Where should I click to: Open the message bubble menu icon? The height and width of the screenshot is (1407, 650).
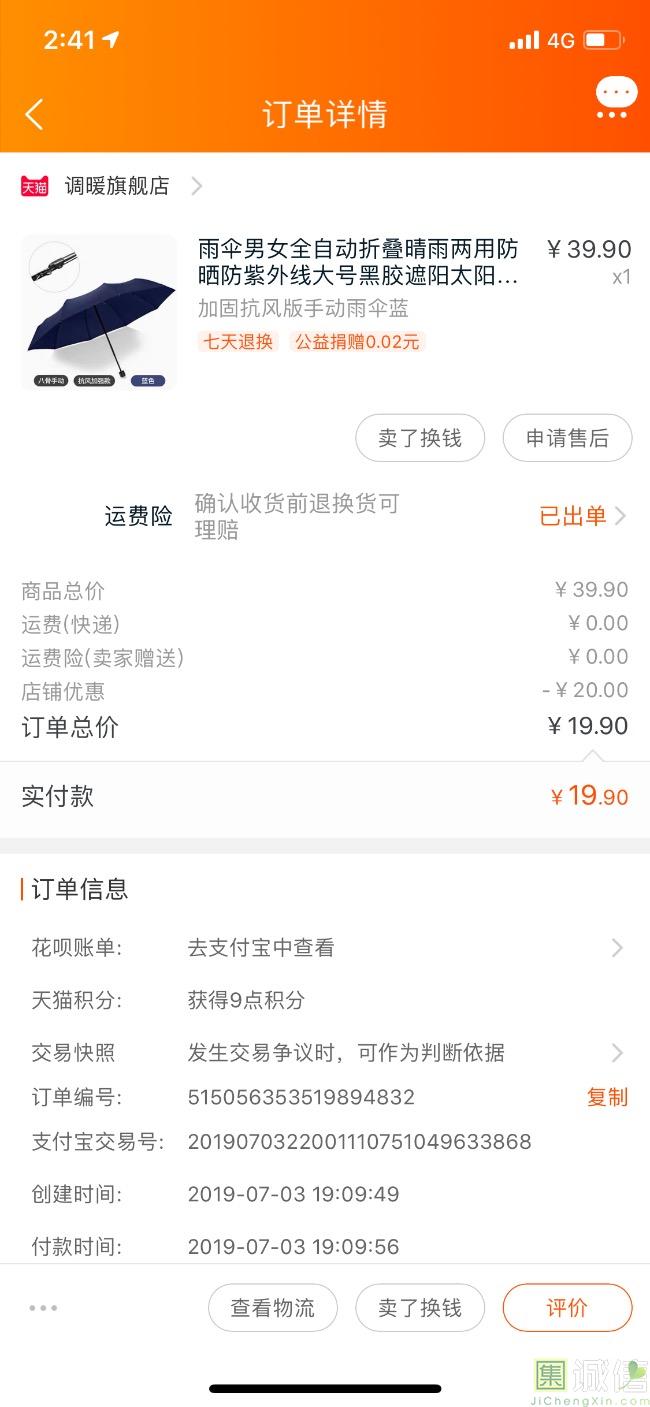(616, 99)
